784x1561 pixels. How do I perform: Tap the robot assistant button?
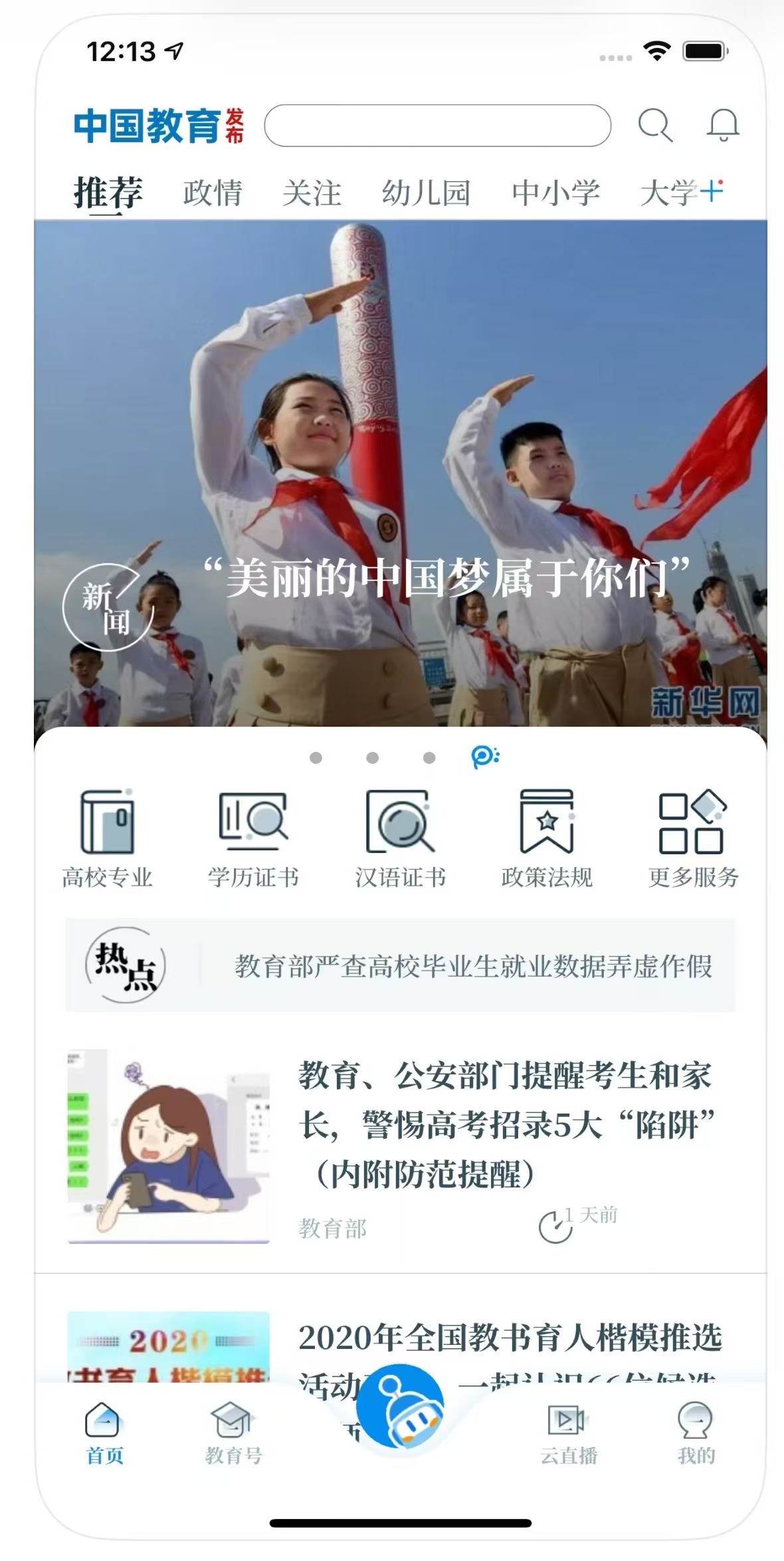click(x=400, y=1405)
